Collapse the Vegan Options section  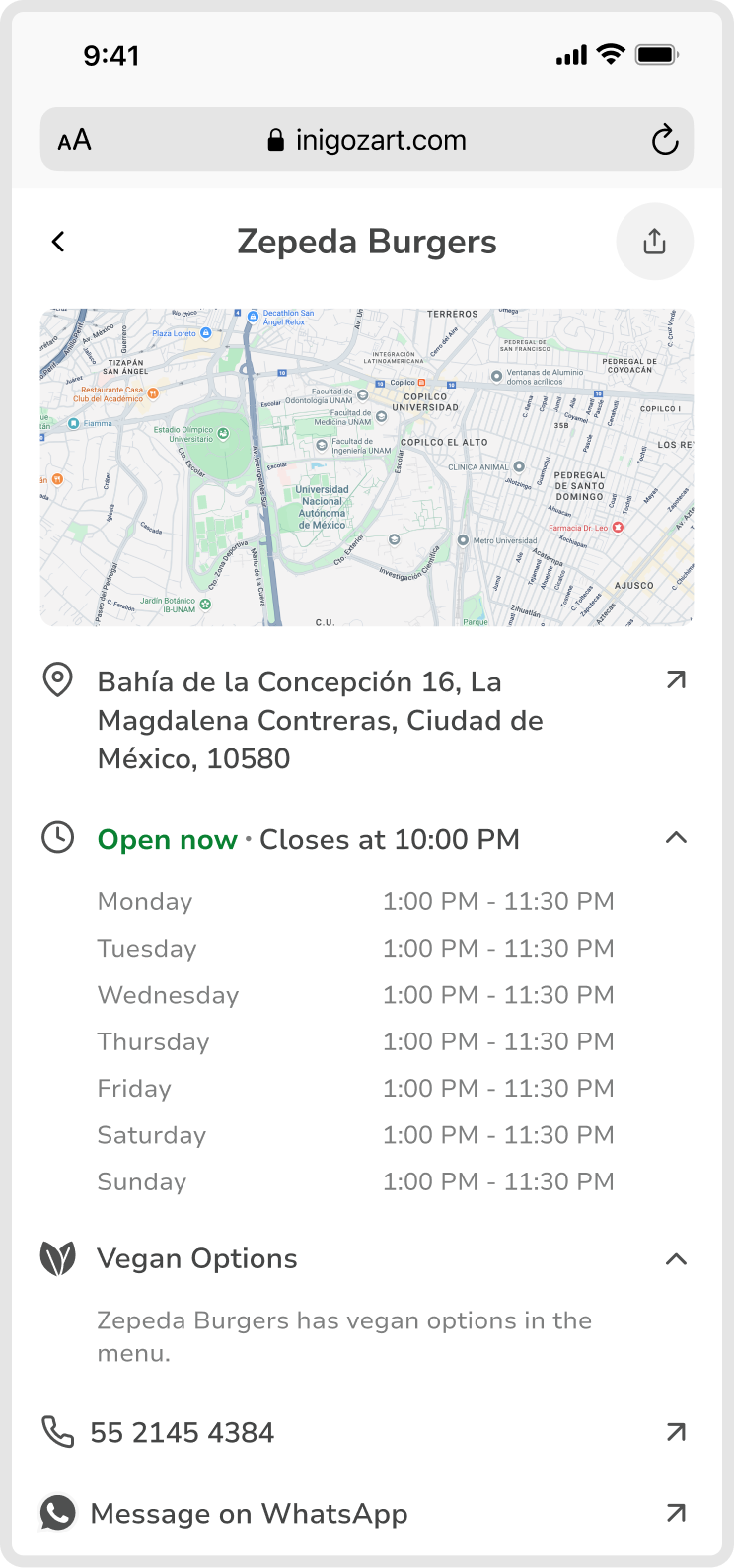(x=676, y=1259)
